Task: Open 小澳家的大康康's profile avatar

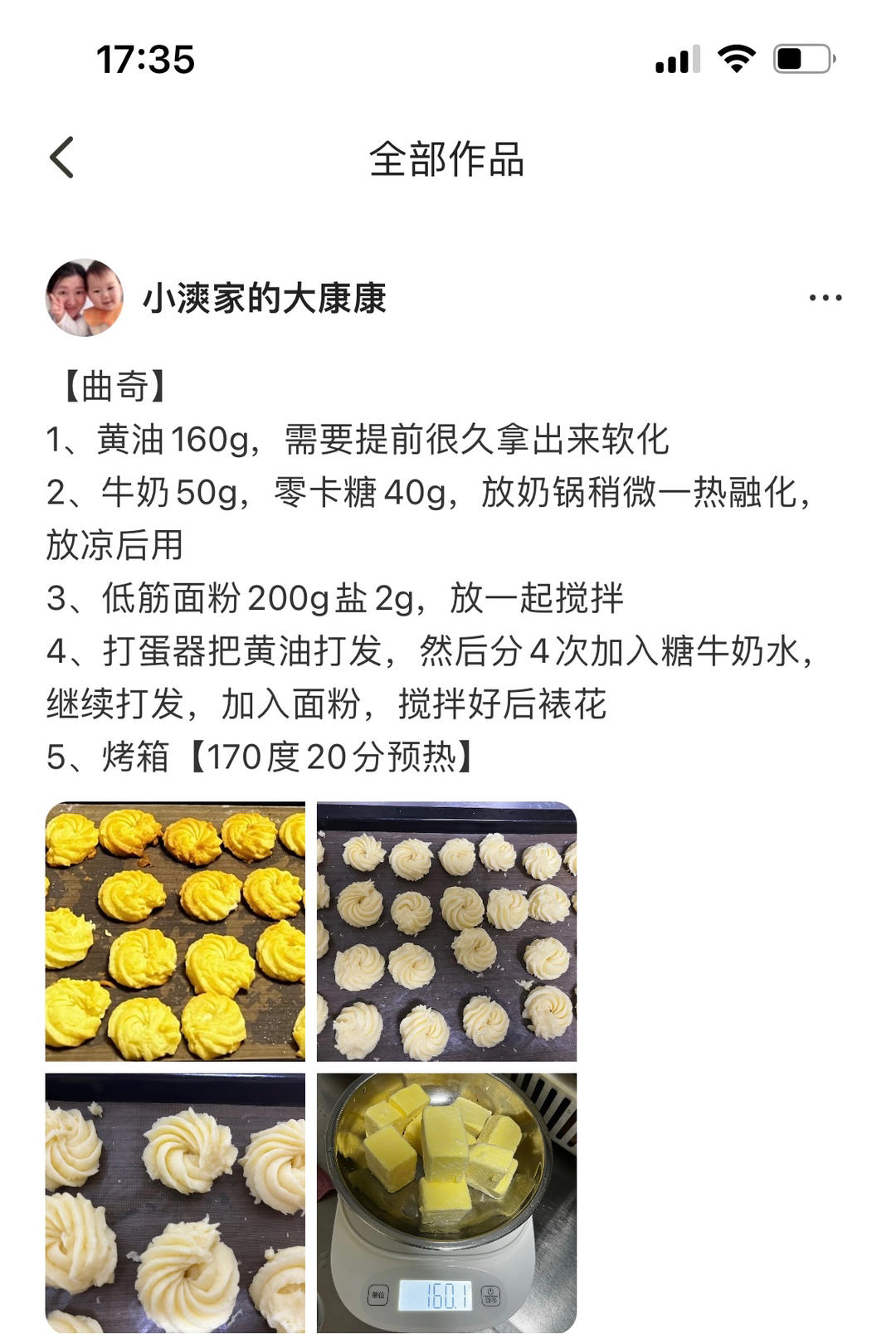Action: point(85,298)
